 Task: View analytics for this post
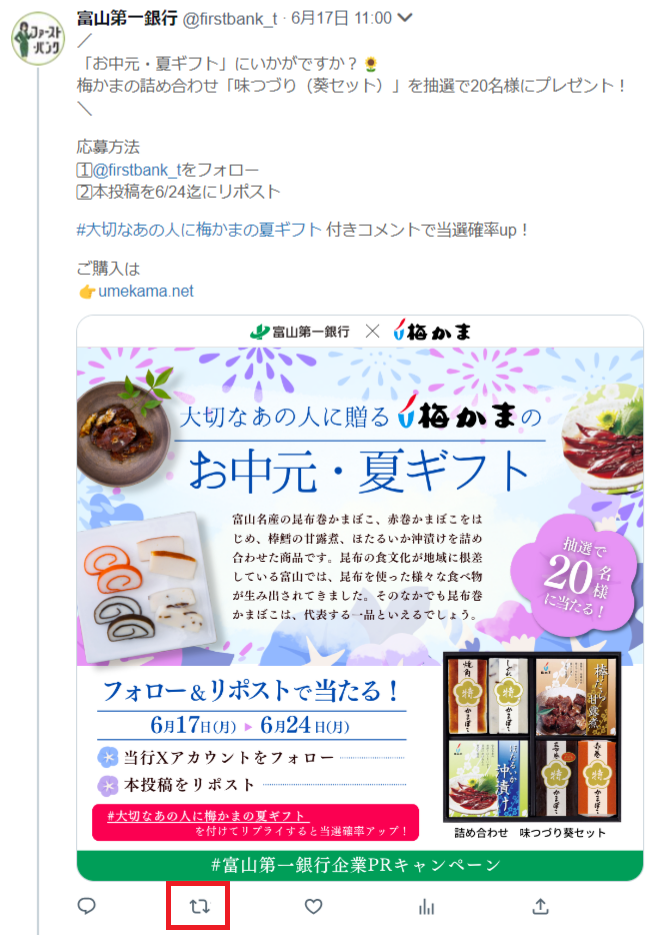click(427, 907)
